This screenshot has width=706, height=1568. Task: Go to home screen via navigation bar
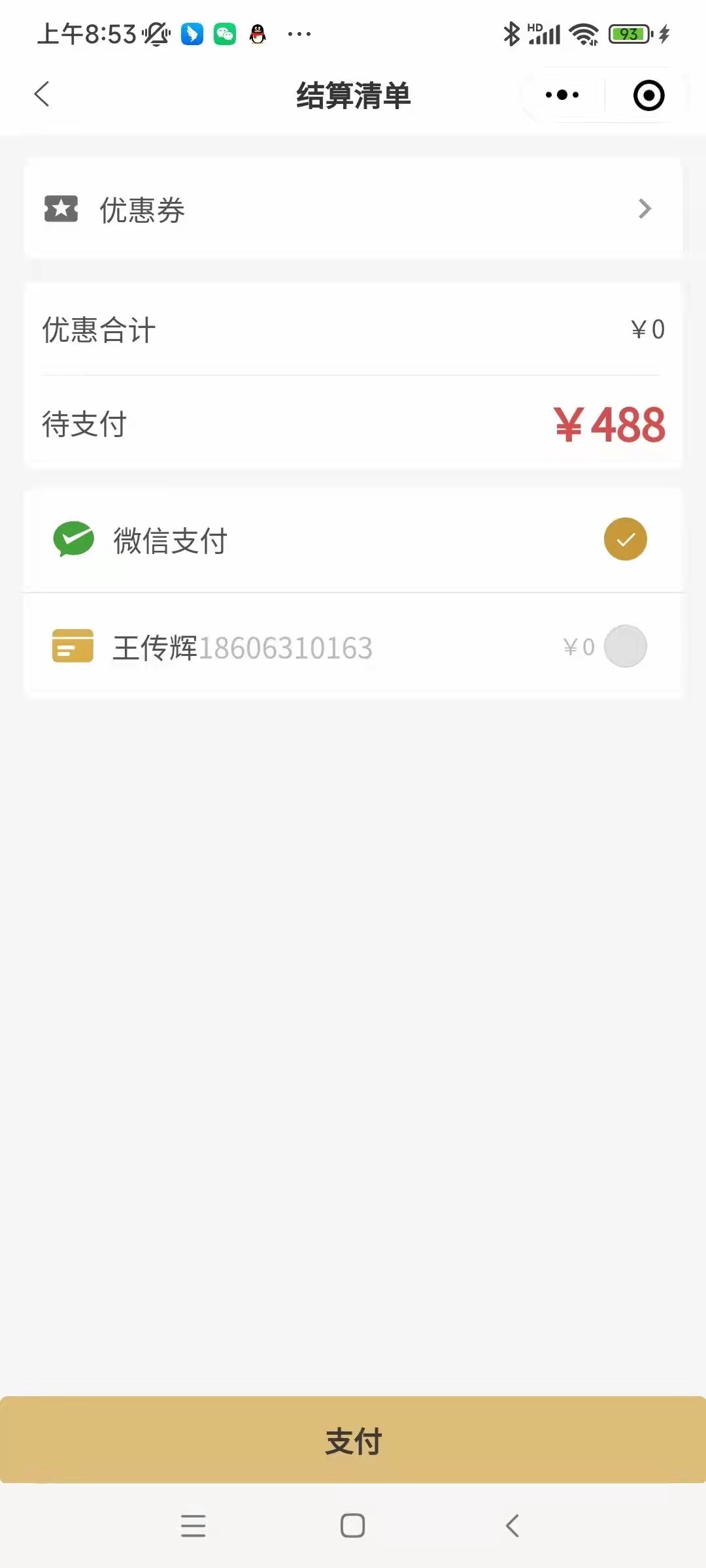pos(353,1526)
